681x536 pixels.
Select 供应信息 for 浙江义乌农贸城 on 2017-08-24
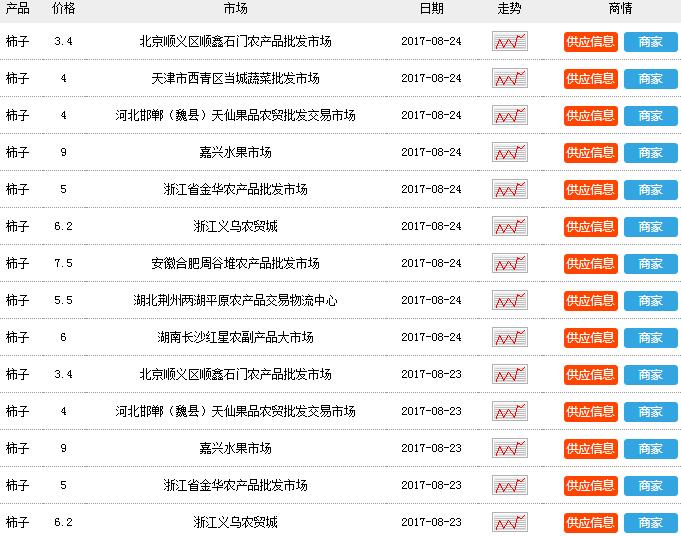(x=590, y=227)
